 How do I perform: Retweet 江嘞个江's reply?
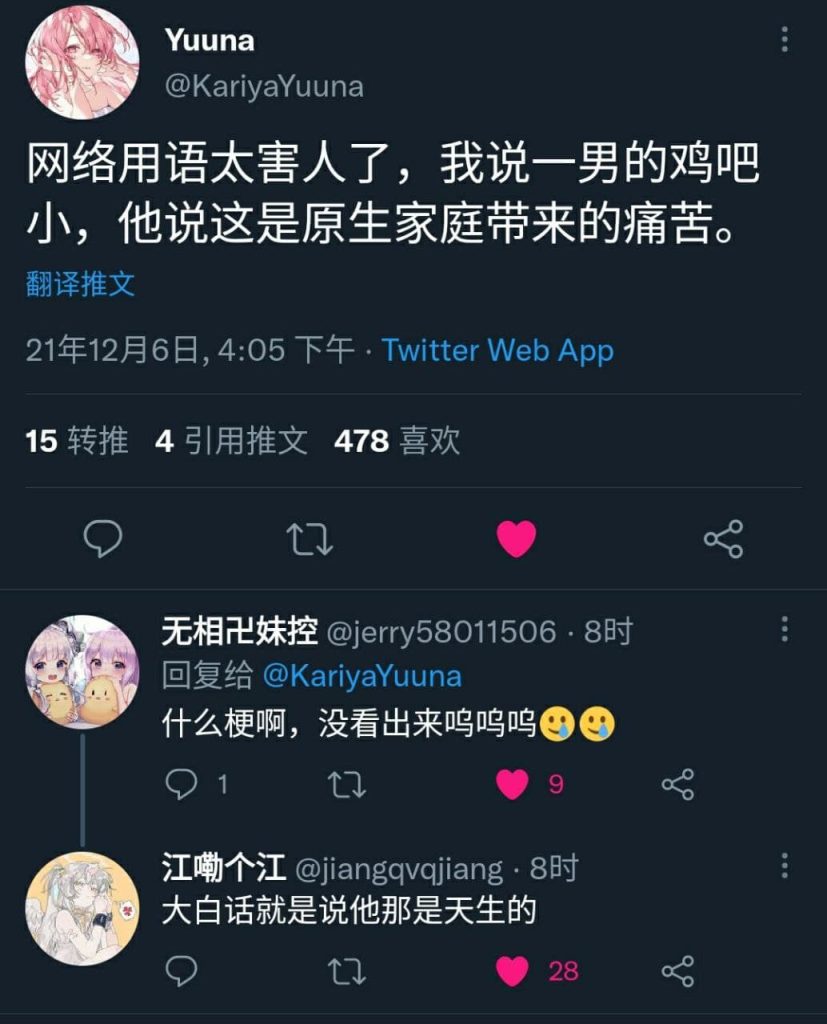(x=347, y=970)
